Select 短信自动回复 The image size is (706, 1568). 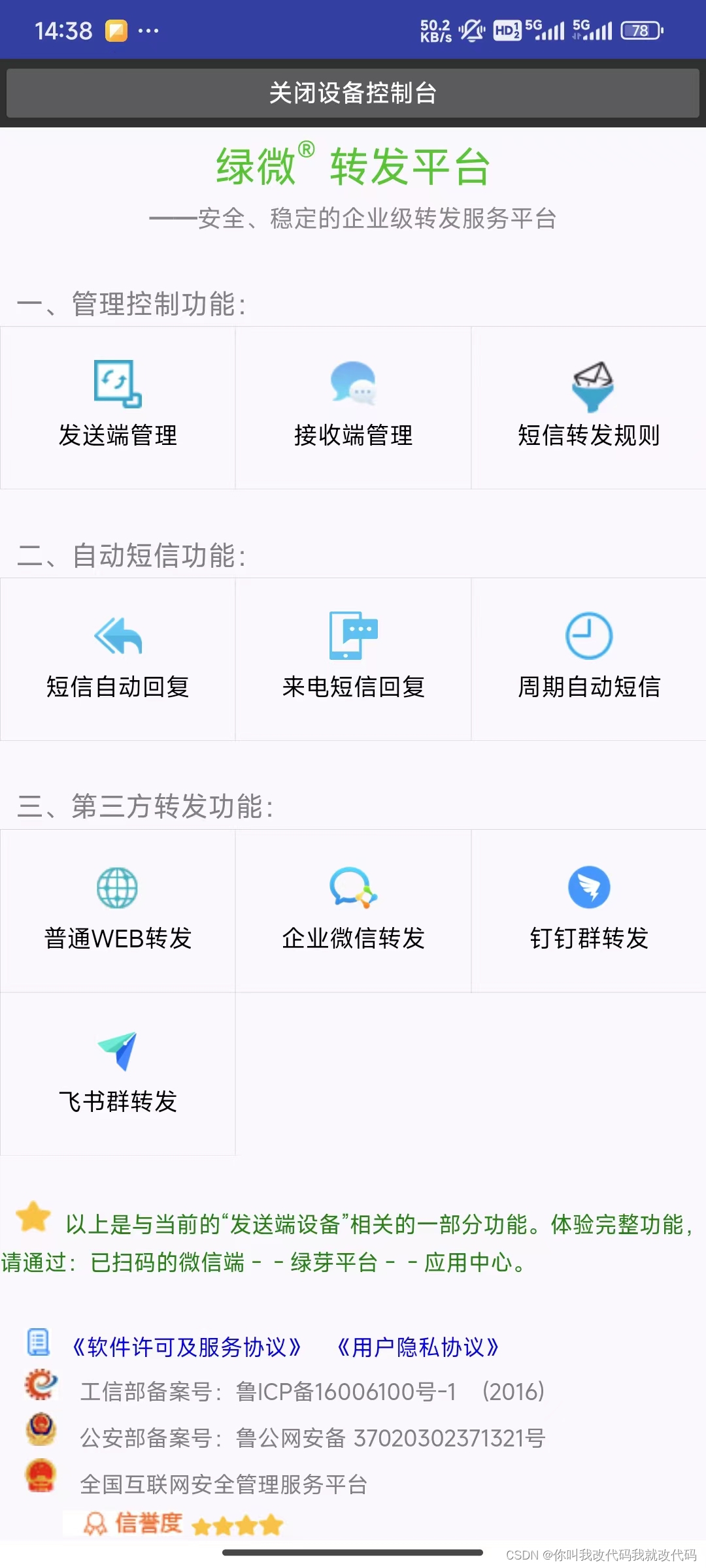click(x=118, y=659)
